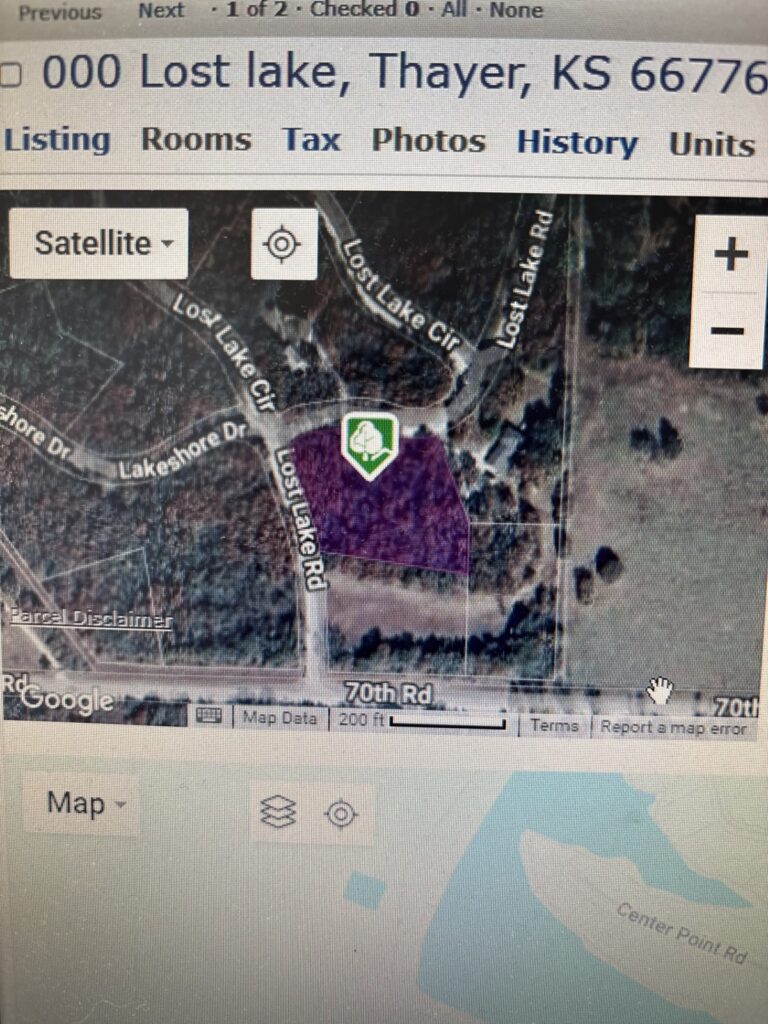This screenshot has width=768, height=1024.
Task: Check the box beside 000 Lost lake
Action: pyautogui.click(x=11, y=75)
